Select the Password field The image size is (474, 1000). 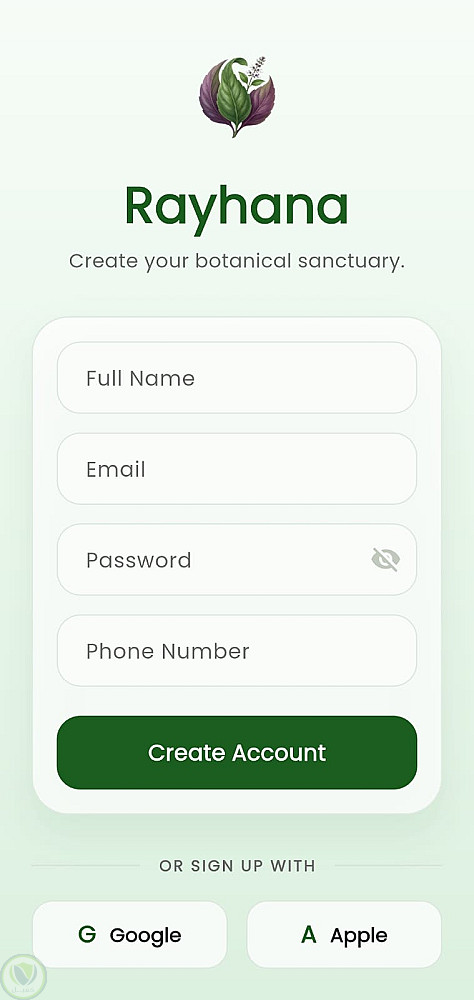pos(237,559)
